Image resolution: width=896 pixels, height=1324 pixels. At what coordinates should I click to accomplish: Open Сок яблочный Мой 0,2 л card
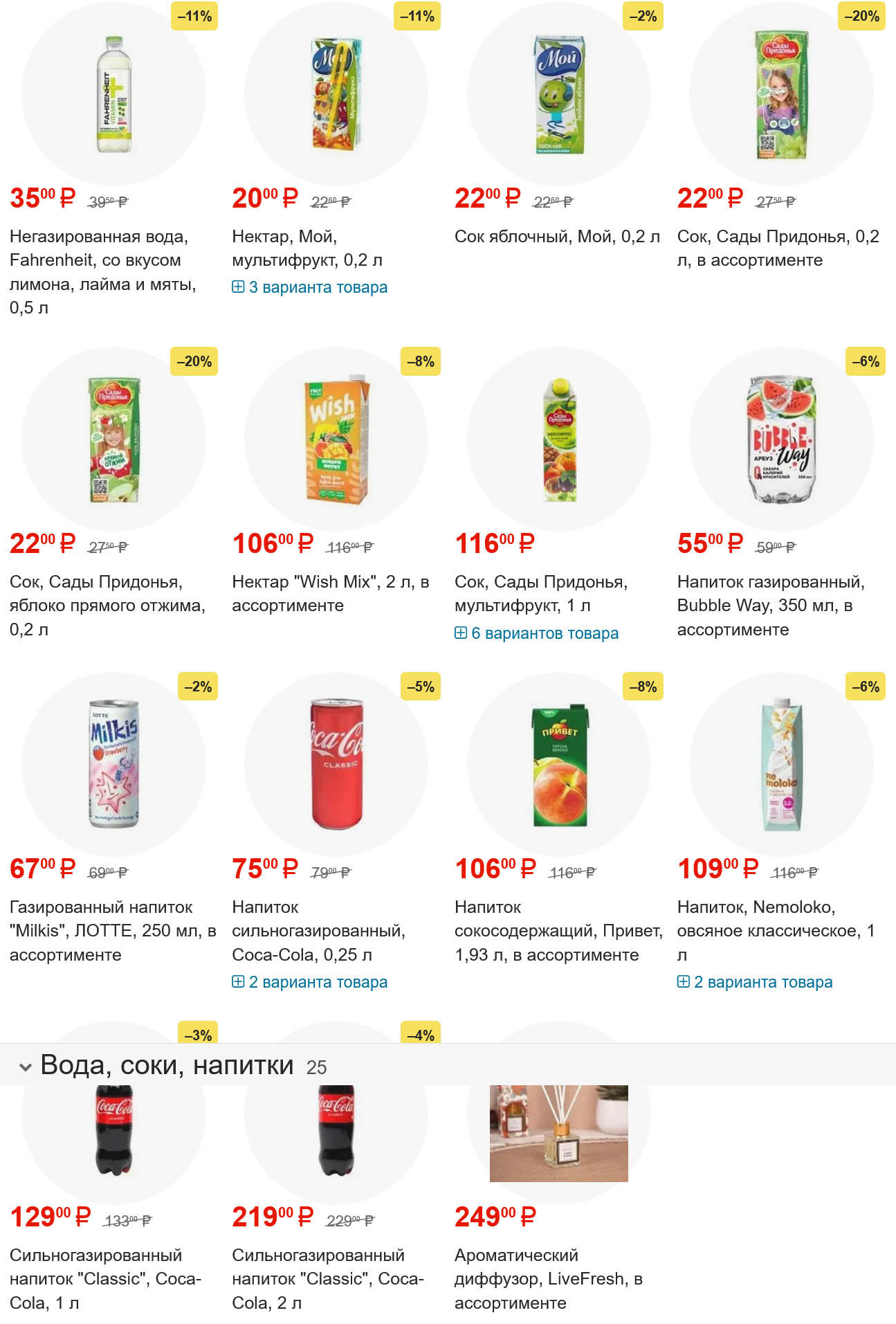click(557, 237)
